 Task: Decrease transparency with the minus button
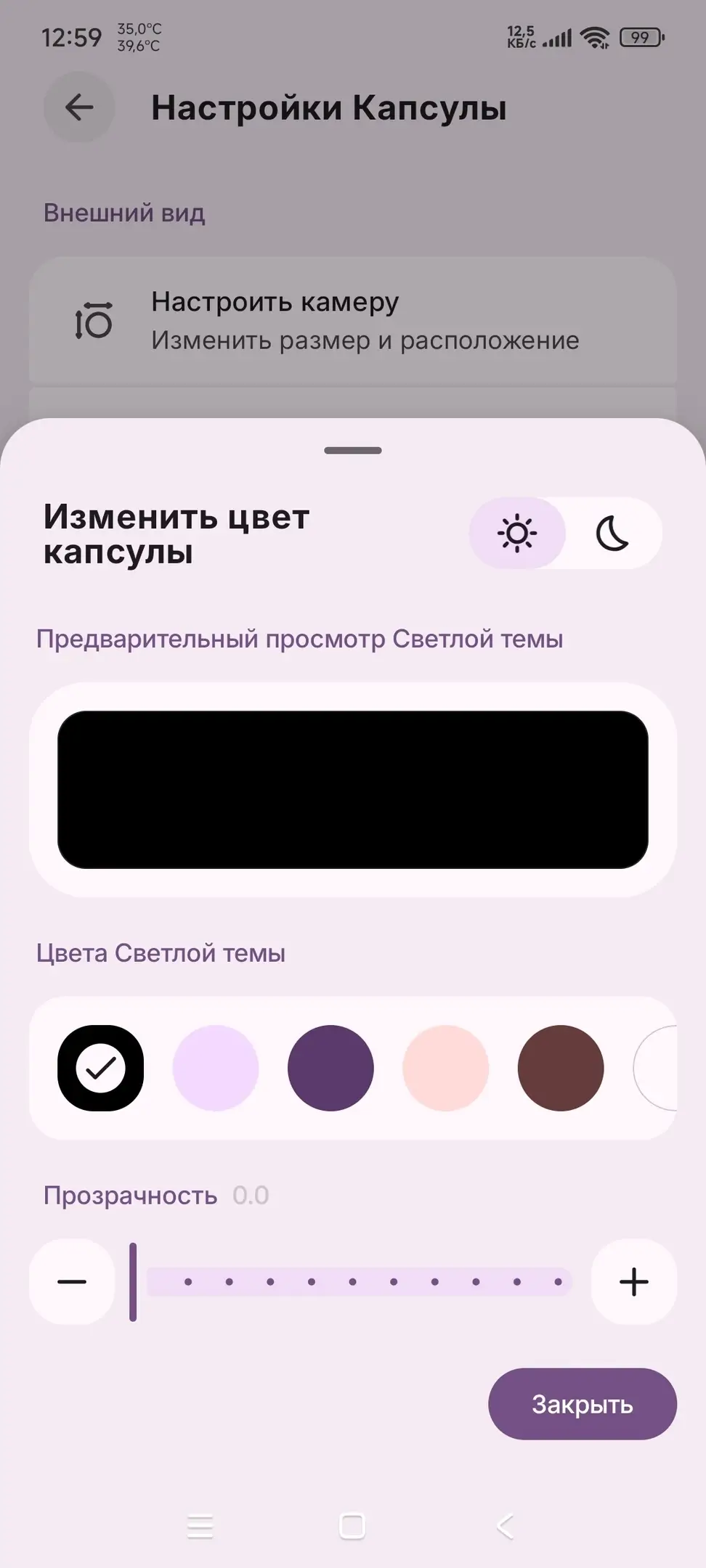(72, 1282)
